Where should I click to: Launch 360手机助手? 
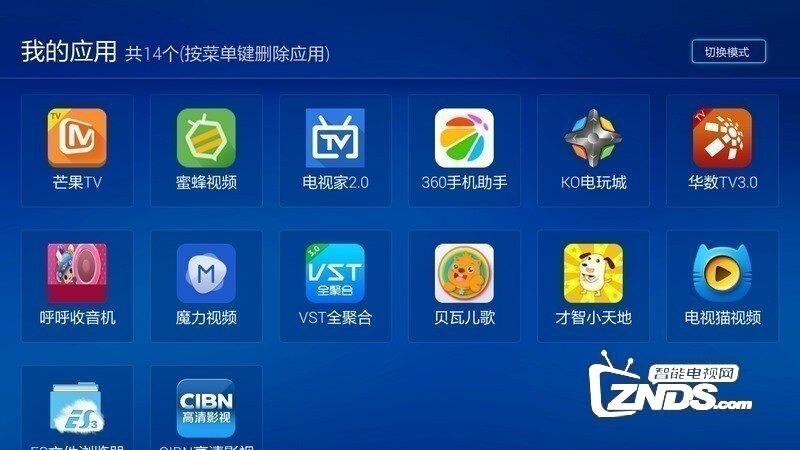pos(464,150)
